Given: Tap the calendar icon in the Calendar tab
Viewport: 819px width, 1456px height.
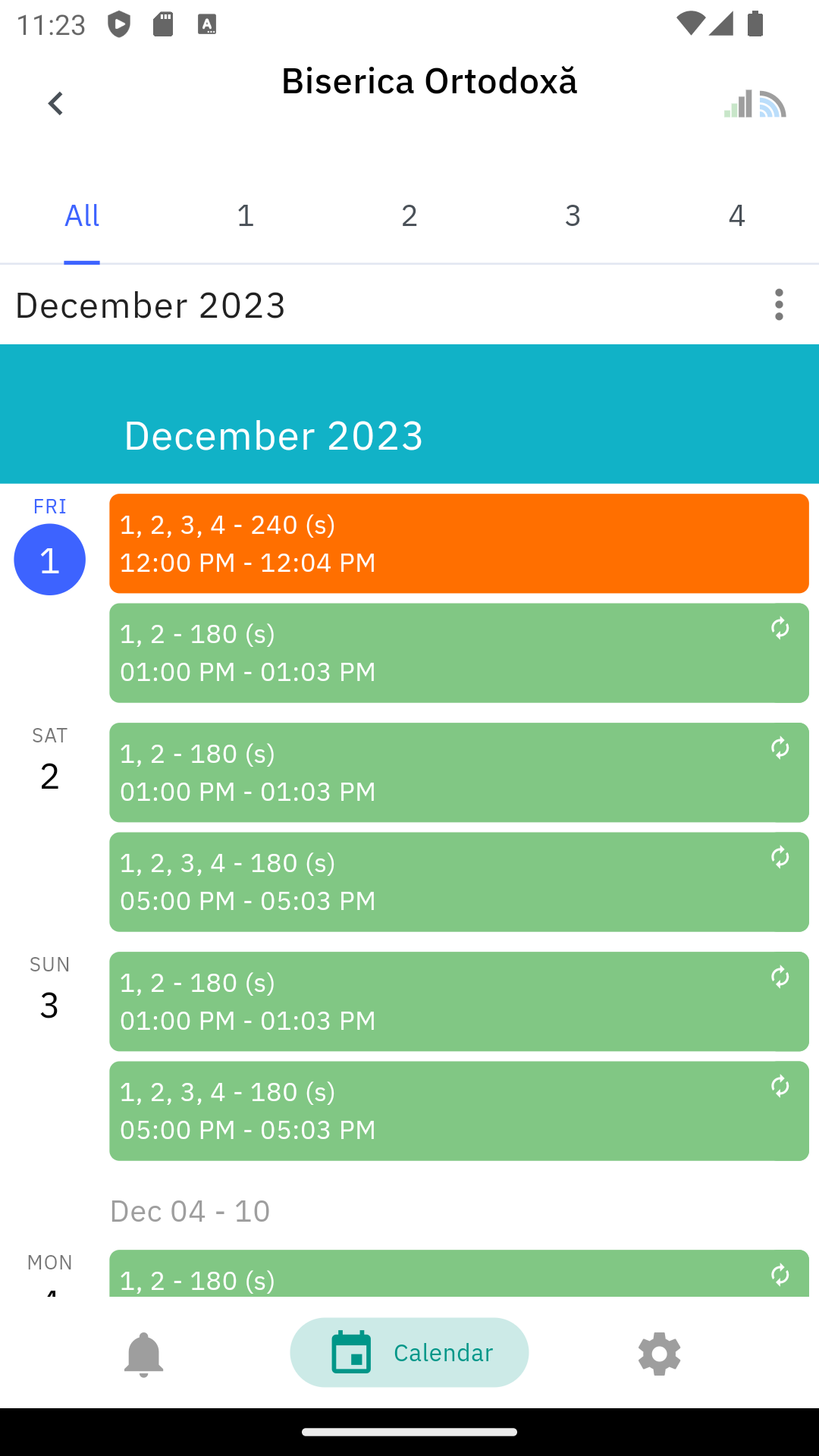Looking at the screenshot, I should (351, 1352).
